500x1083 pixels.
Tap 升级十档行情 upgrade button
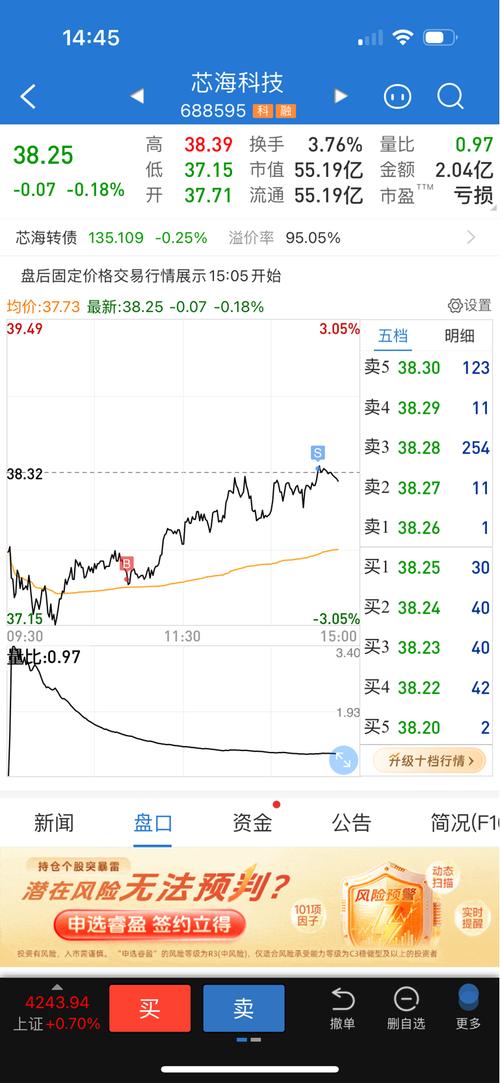pyautogui.click(x=432, y=760)
